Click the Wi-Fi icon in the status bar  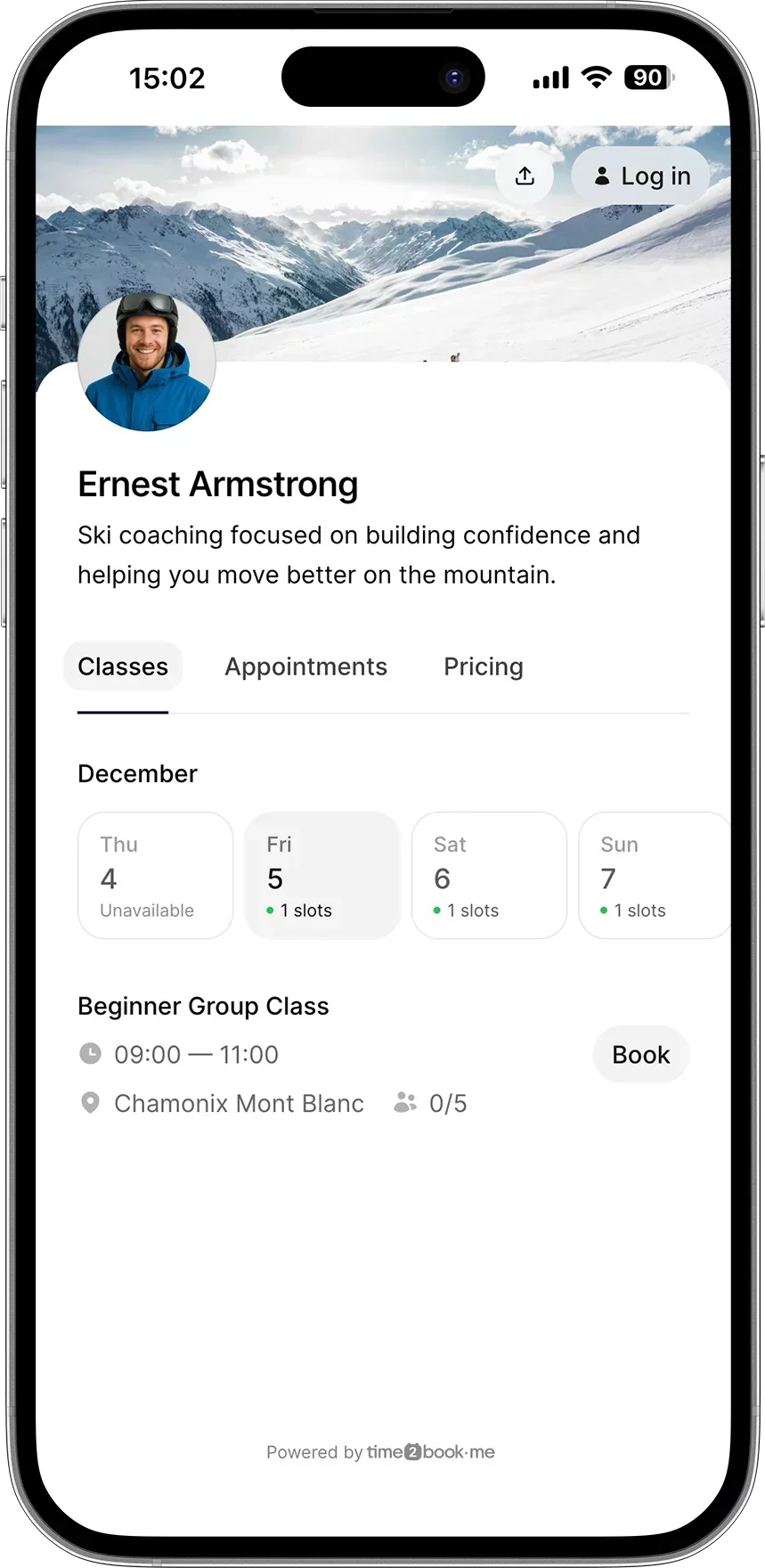coord(595,78)
